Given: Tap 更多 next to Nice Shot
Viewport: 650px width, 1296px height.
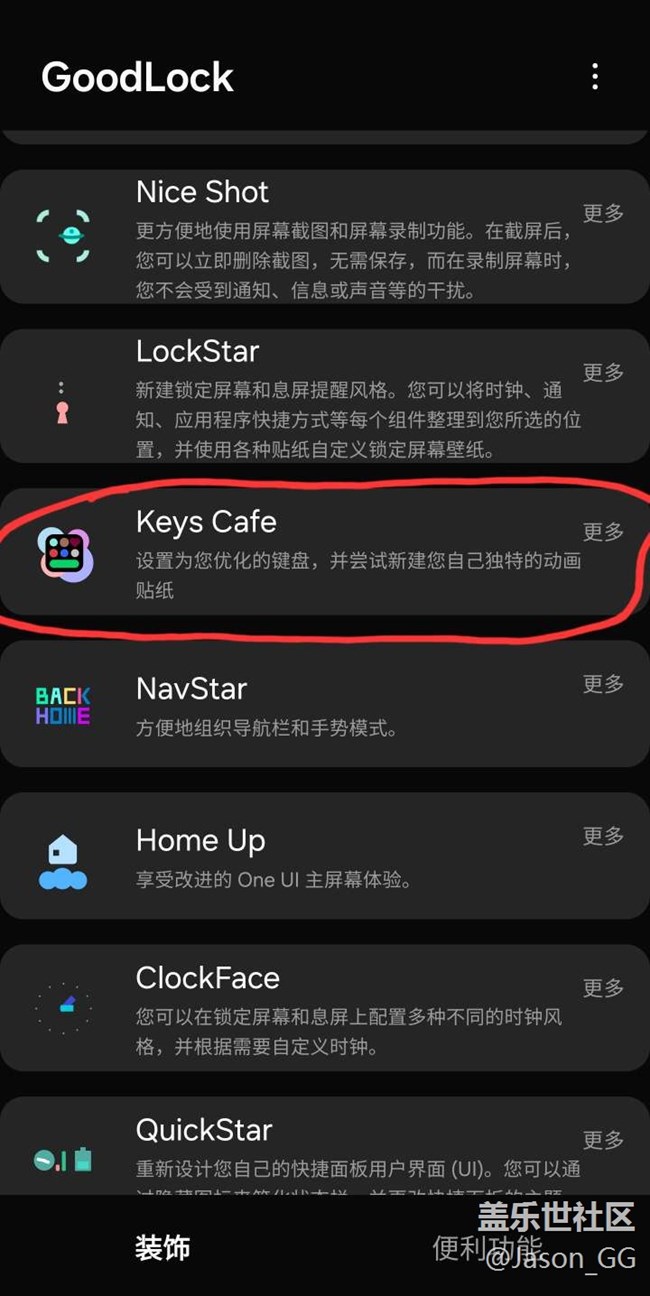Looking at the screenshot, I should (603, 212).
